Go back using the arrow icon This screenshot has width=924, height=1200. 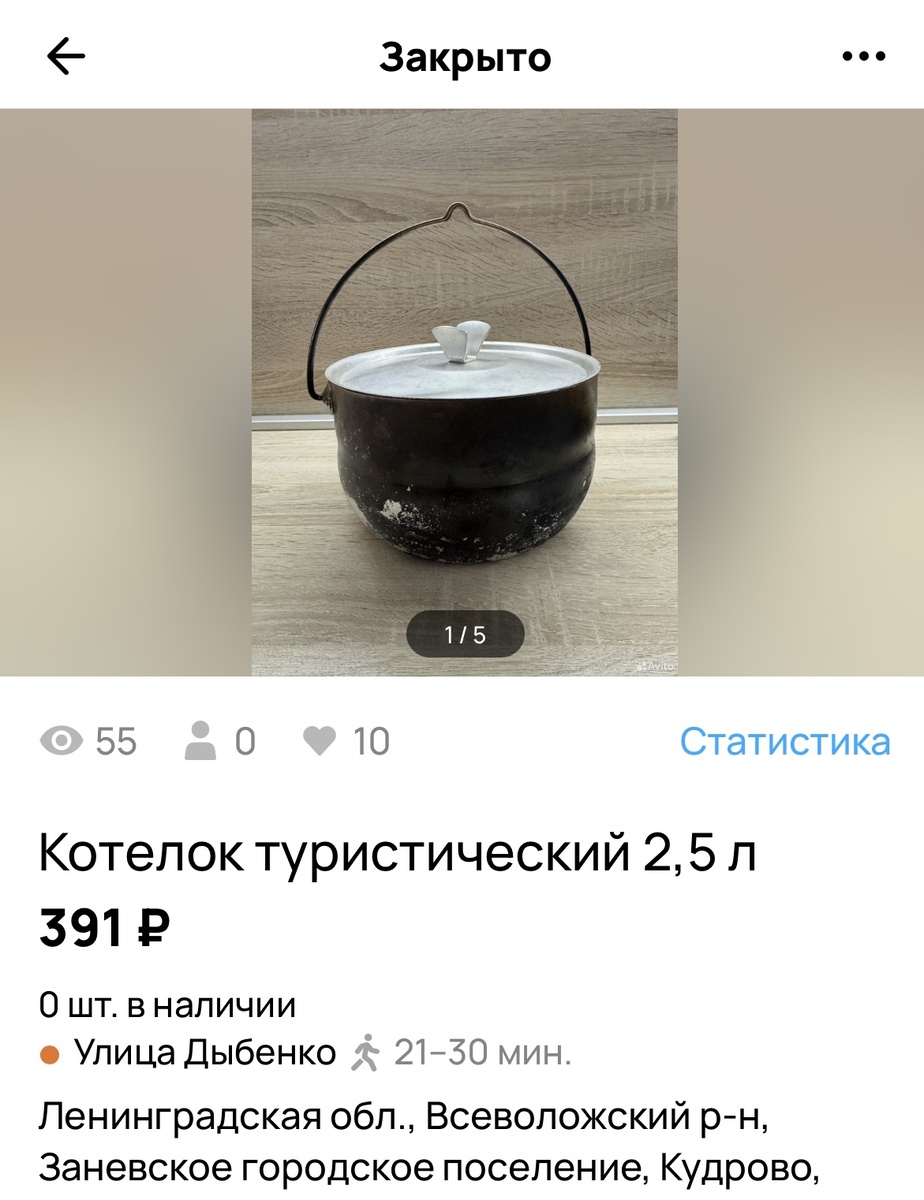tap(67, 57)
